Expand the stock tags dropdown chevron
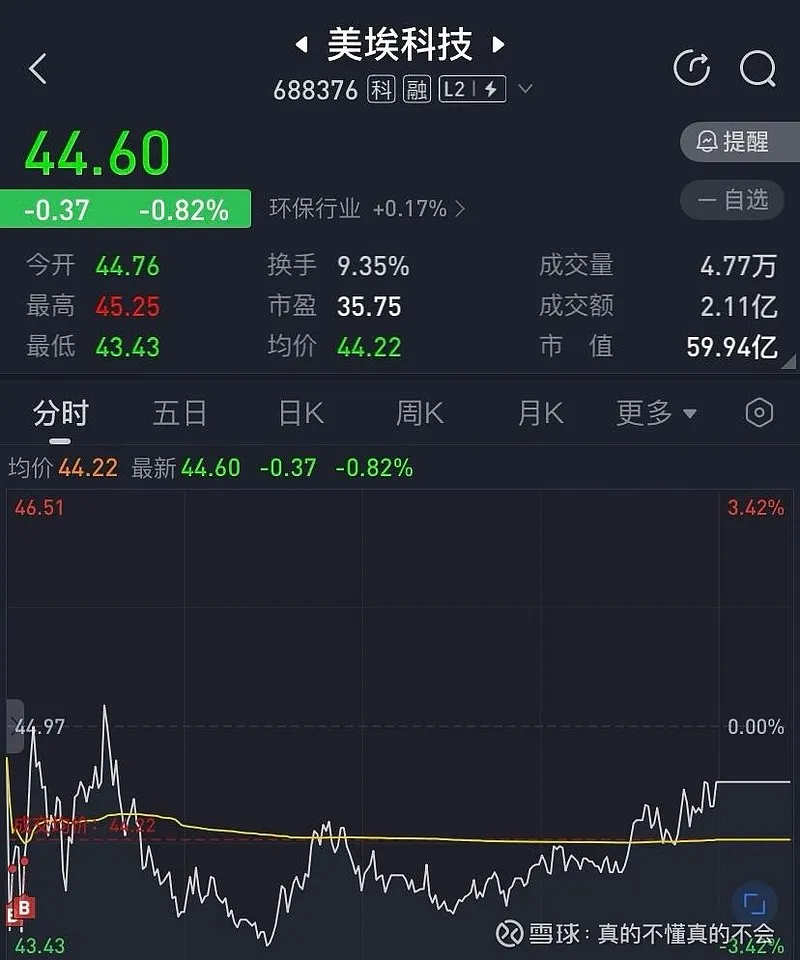This screenshot has width=800, height=960. [x=525, y=90]
